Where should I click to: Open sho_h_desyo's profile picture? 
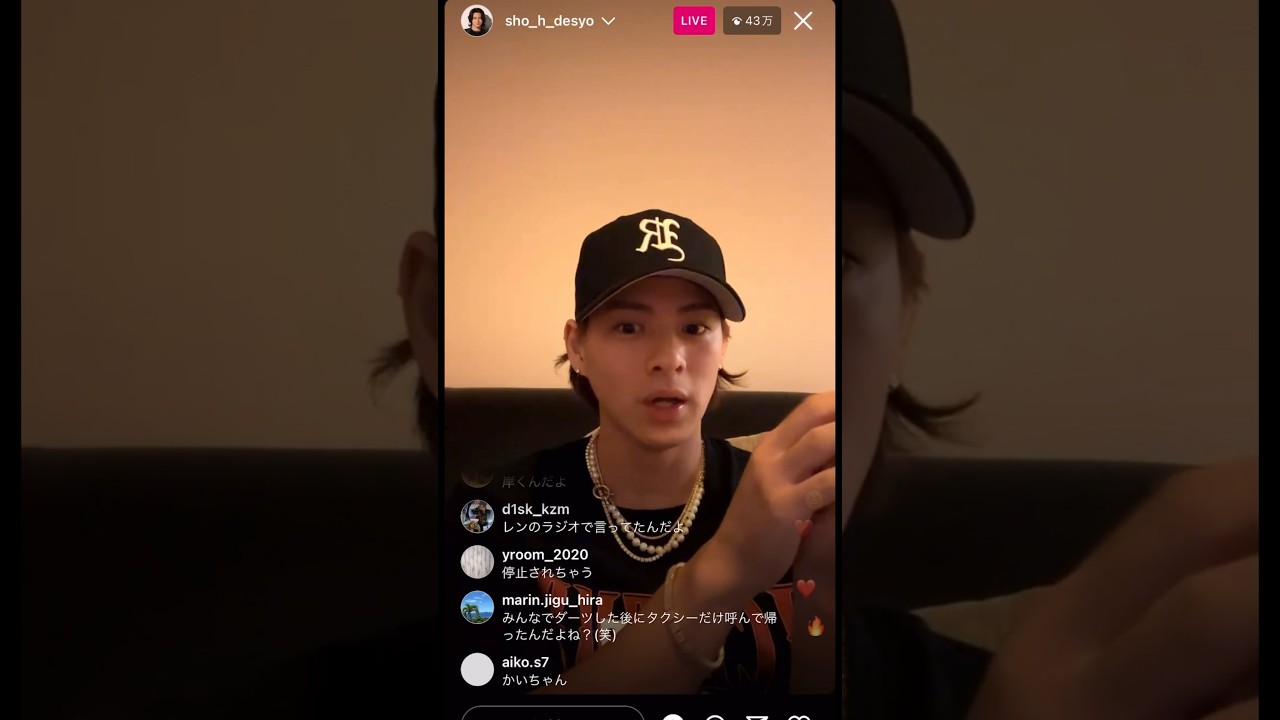477,21
